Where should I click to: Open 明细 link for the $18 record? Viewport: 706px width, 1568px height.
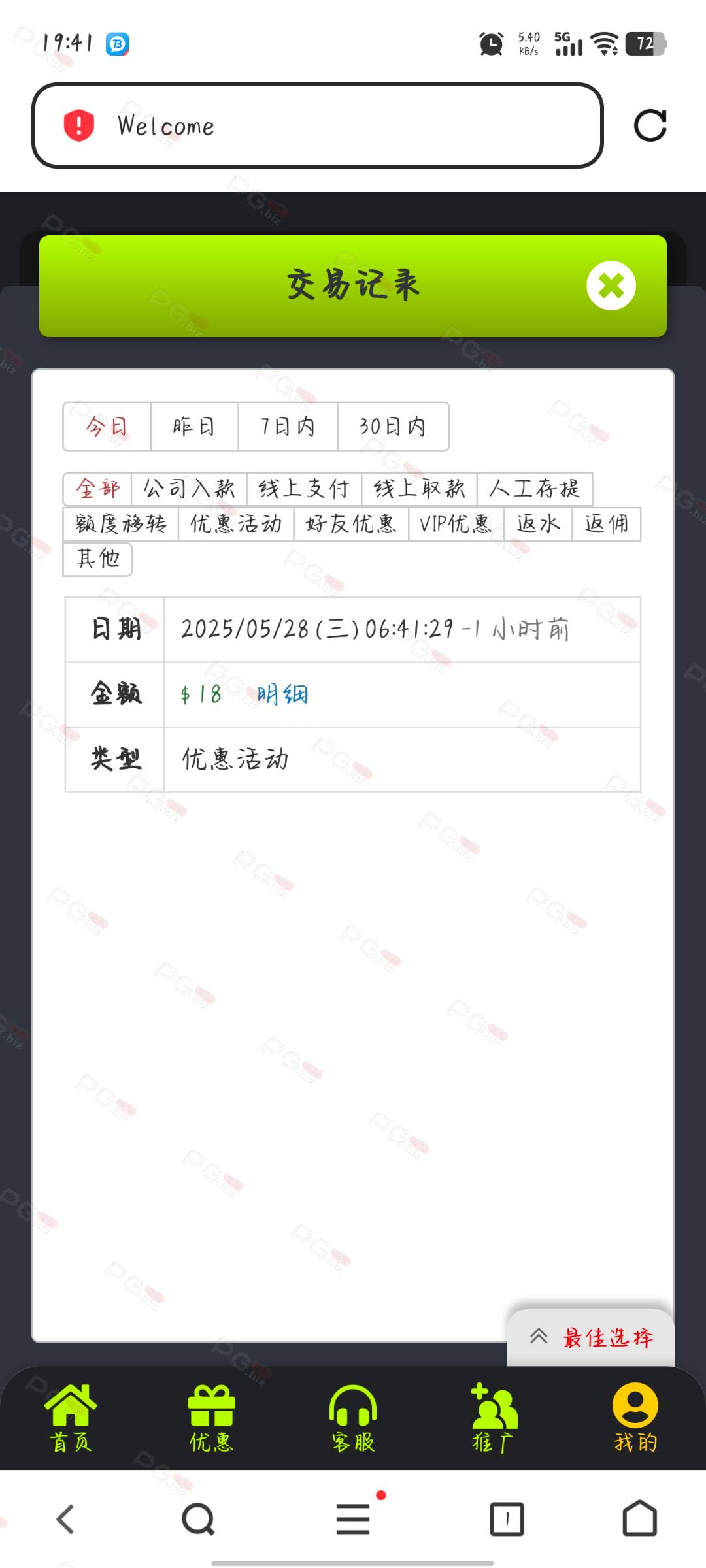(x=282, y=694)
